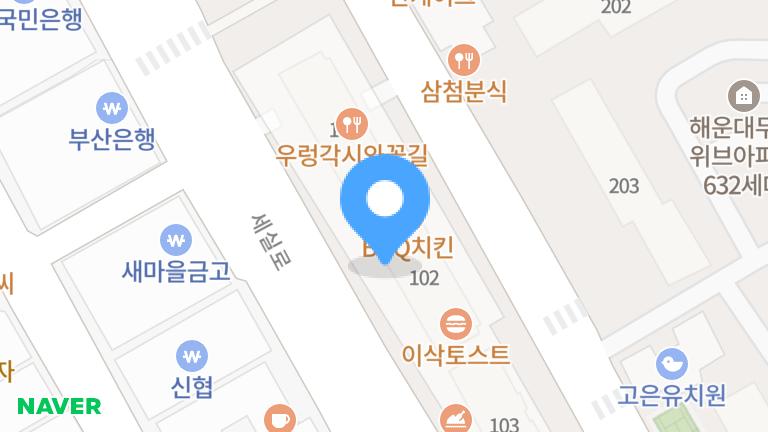Viewport: 768px width, 432px height.
Task: Tap the blue location pin marker
Action: (385, 201)
